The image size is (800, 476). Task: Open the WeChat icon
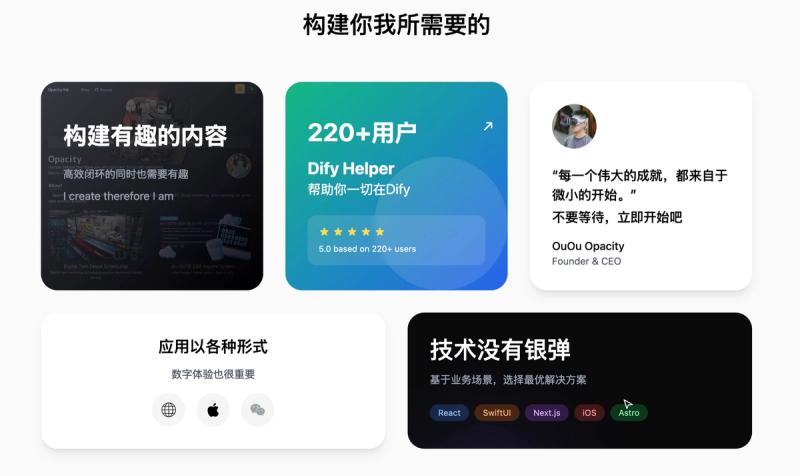[257, 409]
